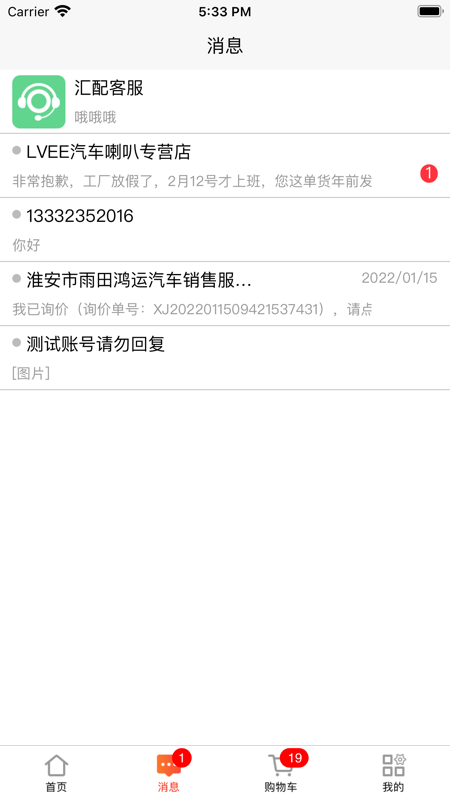Open the 测试账号请勿回复 conversation

click(225, 358)
